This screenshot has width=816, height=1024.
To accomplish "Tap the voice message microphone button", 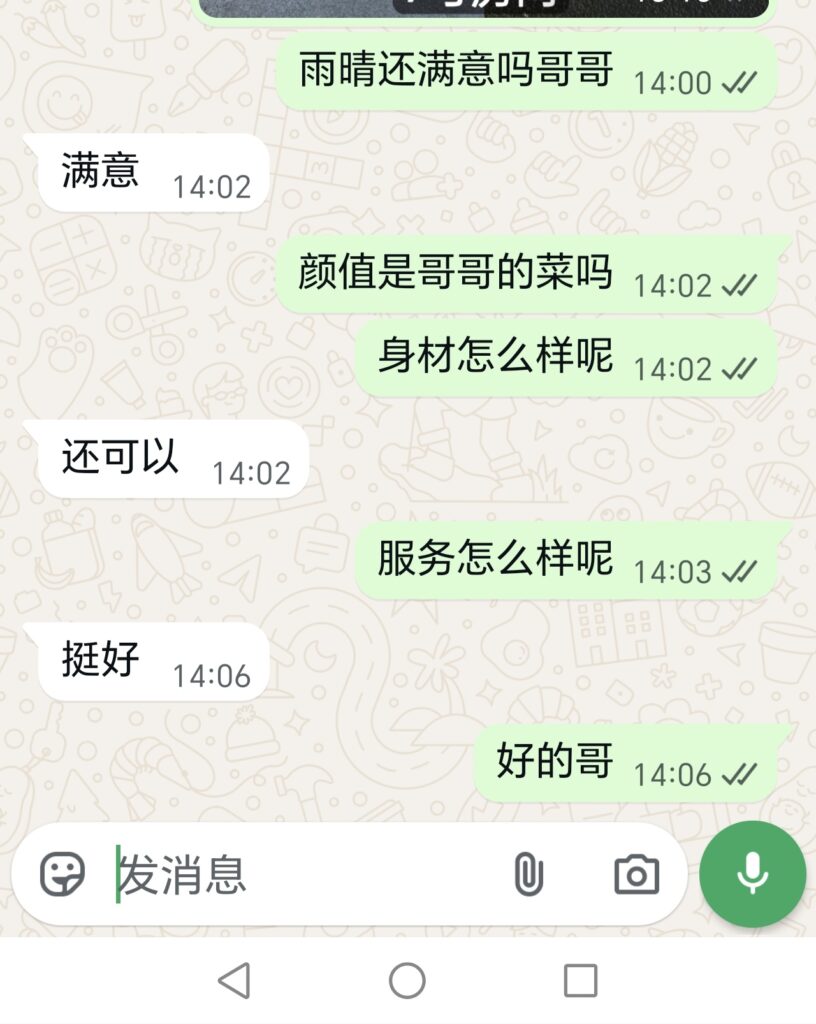I will coord(752,874).
